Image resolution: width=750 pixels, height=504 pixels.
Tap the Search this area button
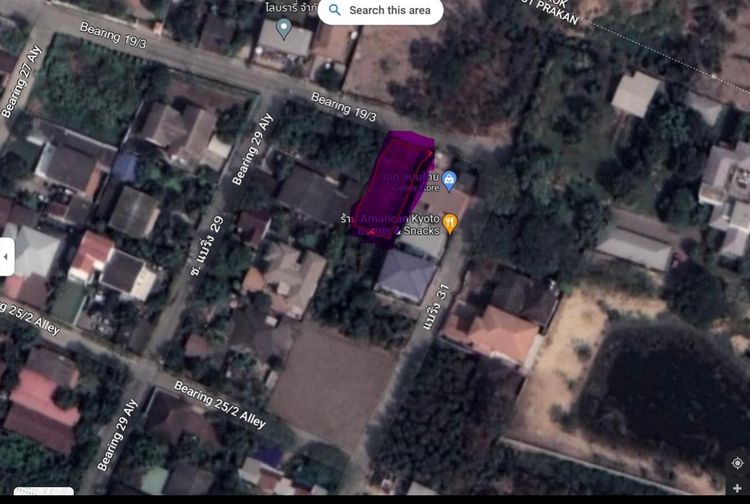tap(380, 10)
